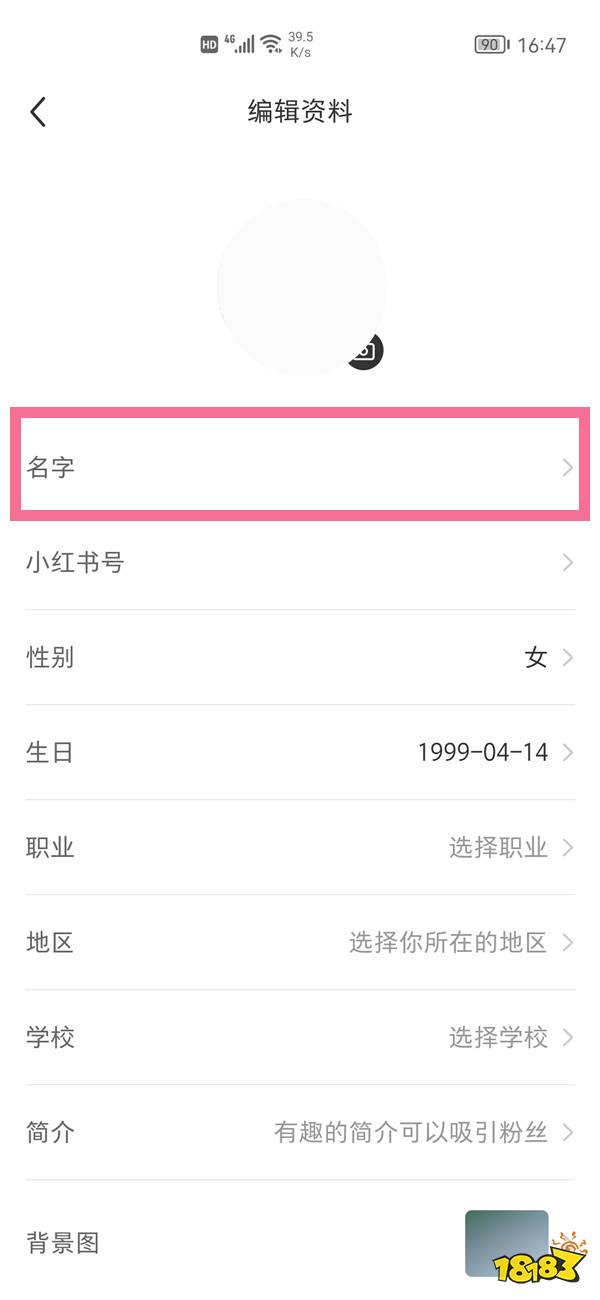
Task: Select a 职业
Action: pos(300,848)
